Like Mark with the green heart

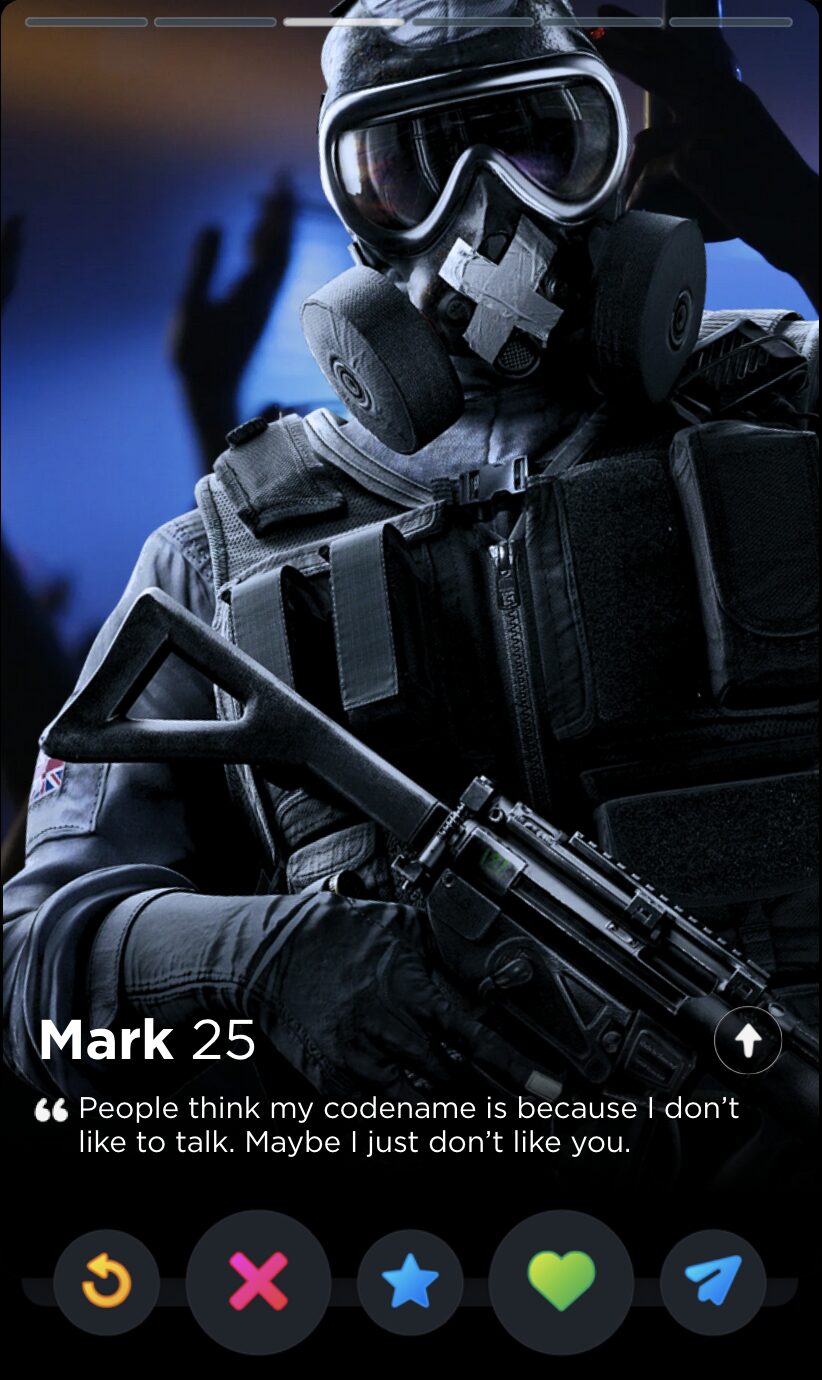(561, 1282)
